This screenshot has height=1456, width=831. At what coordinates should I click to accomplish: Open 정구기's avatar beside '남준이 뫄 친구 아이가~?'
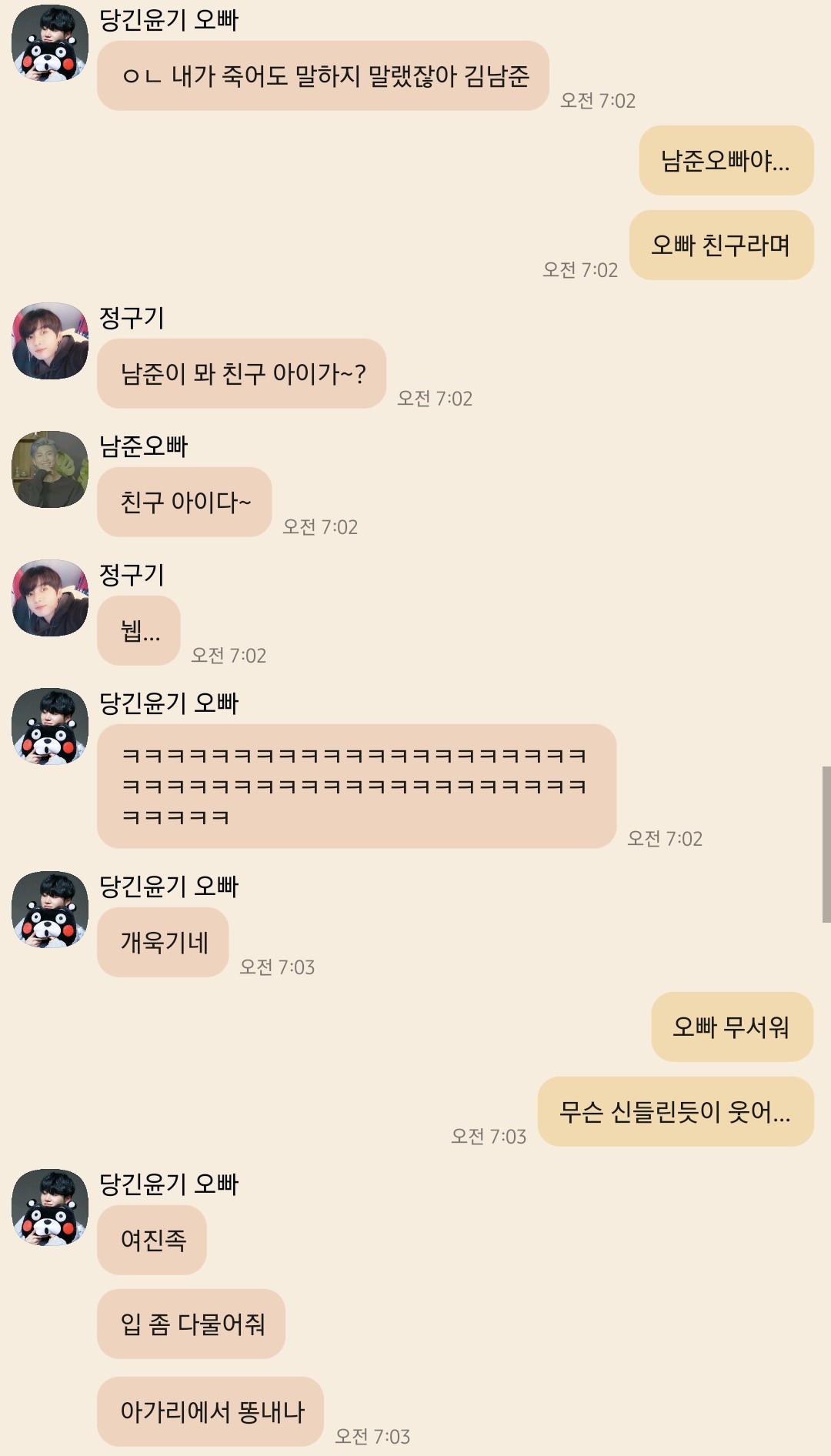point(50,341)
